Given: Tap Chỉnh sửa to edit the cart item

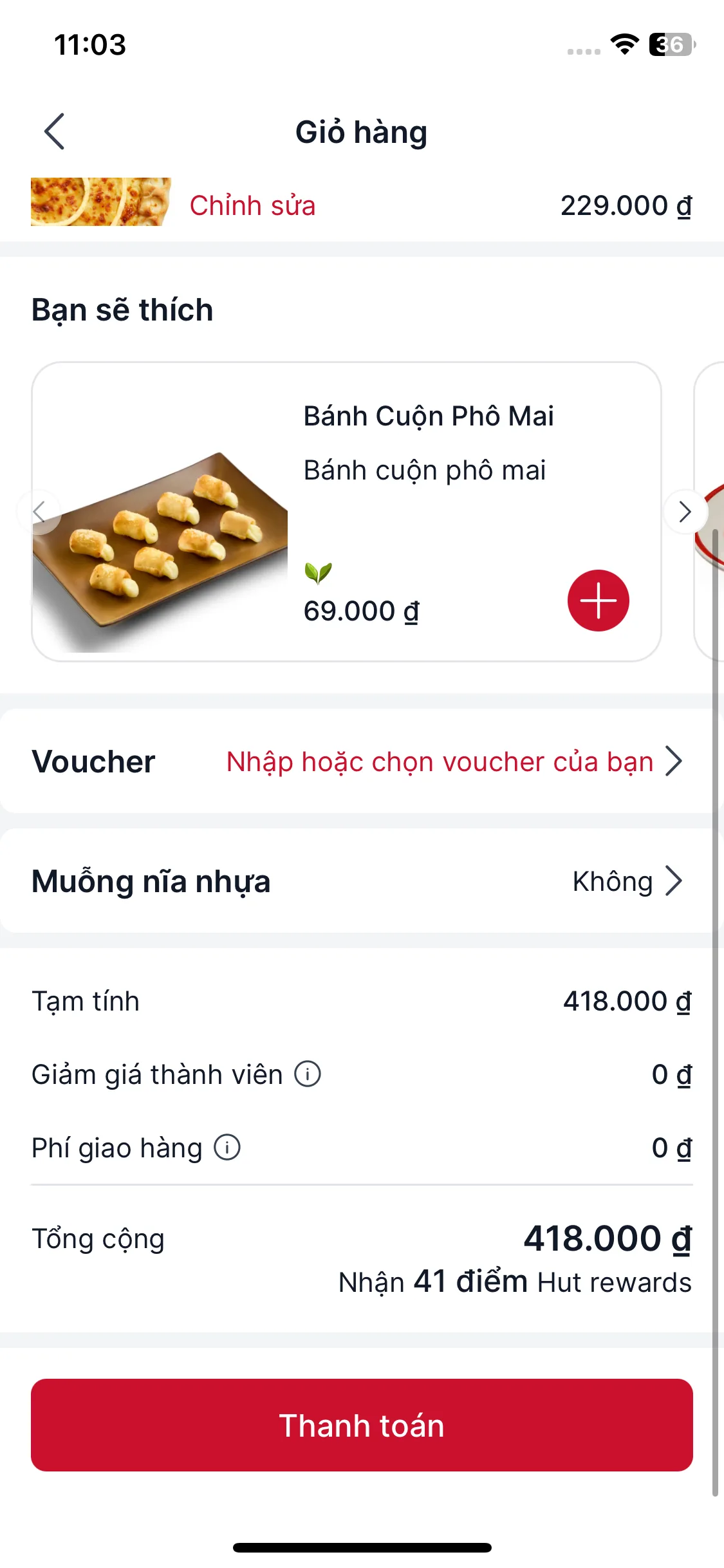Looking at the screenshot, I should [252, 206].
